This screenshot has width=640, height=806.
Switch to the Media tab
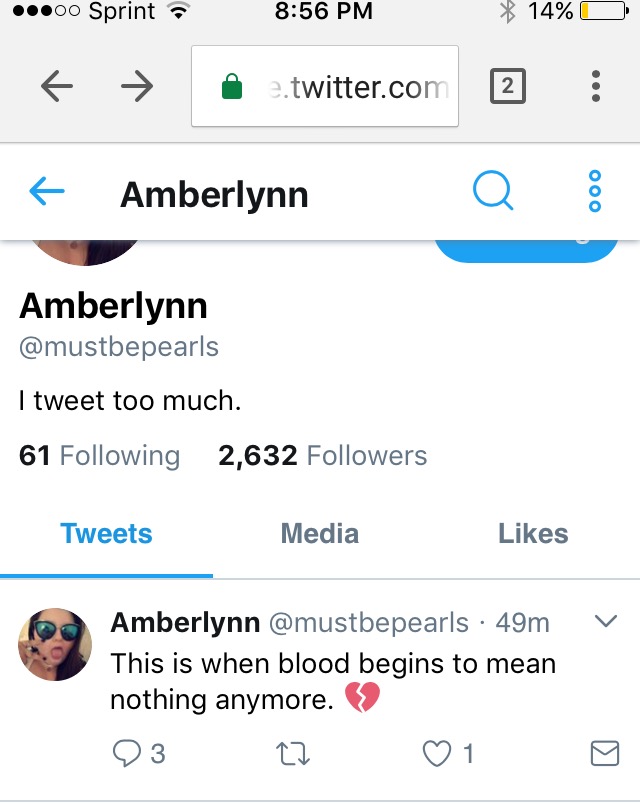tap(320, 534)
